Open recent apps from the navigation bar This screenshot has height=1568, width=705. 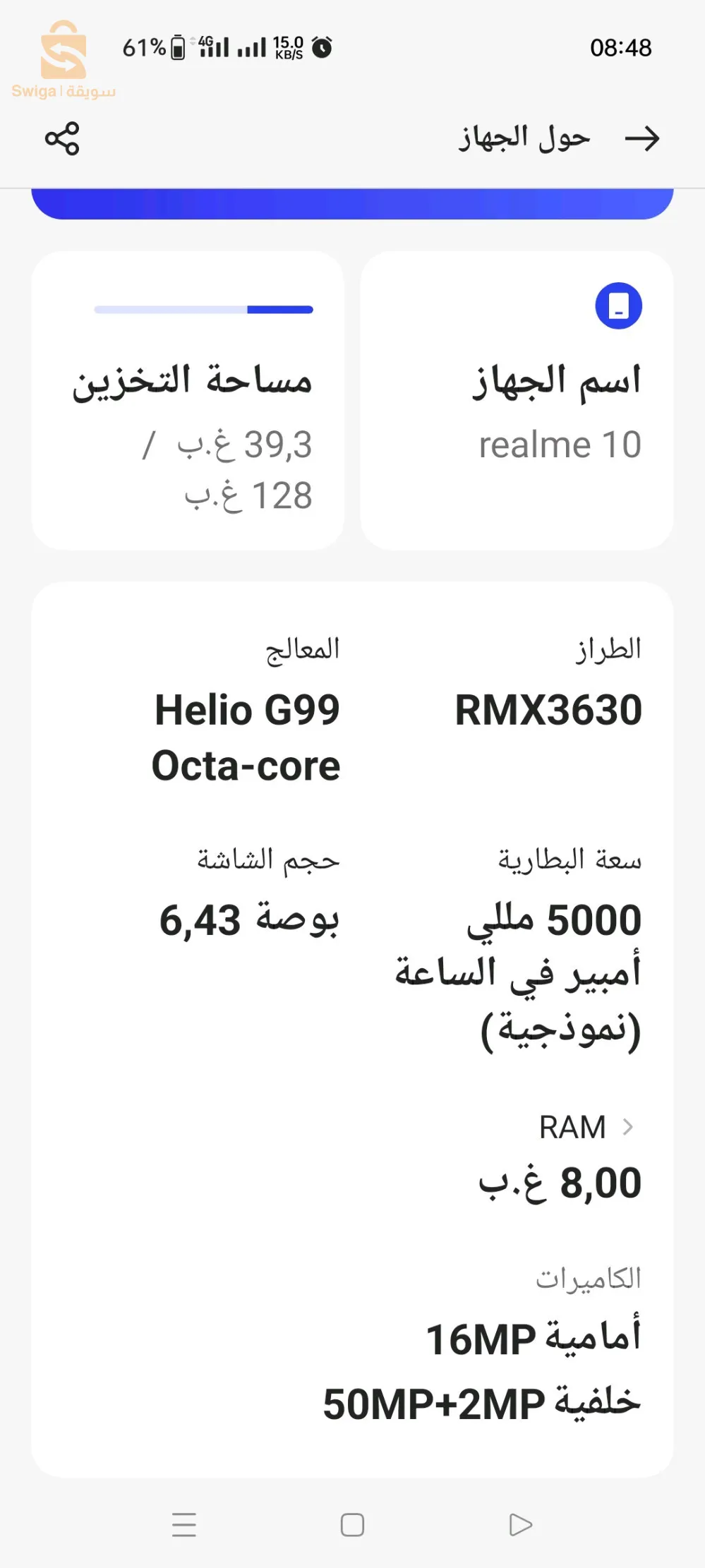tap(184, 1524)
